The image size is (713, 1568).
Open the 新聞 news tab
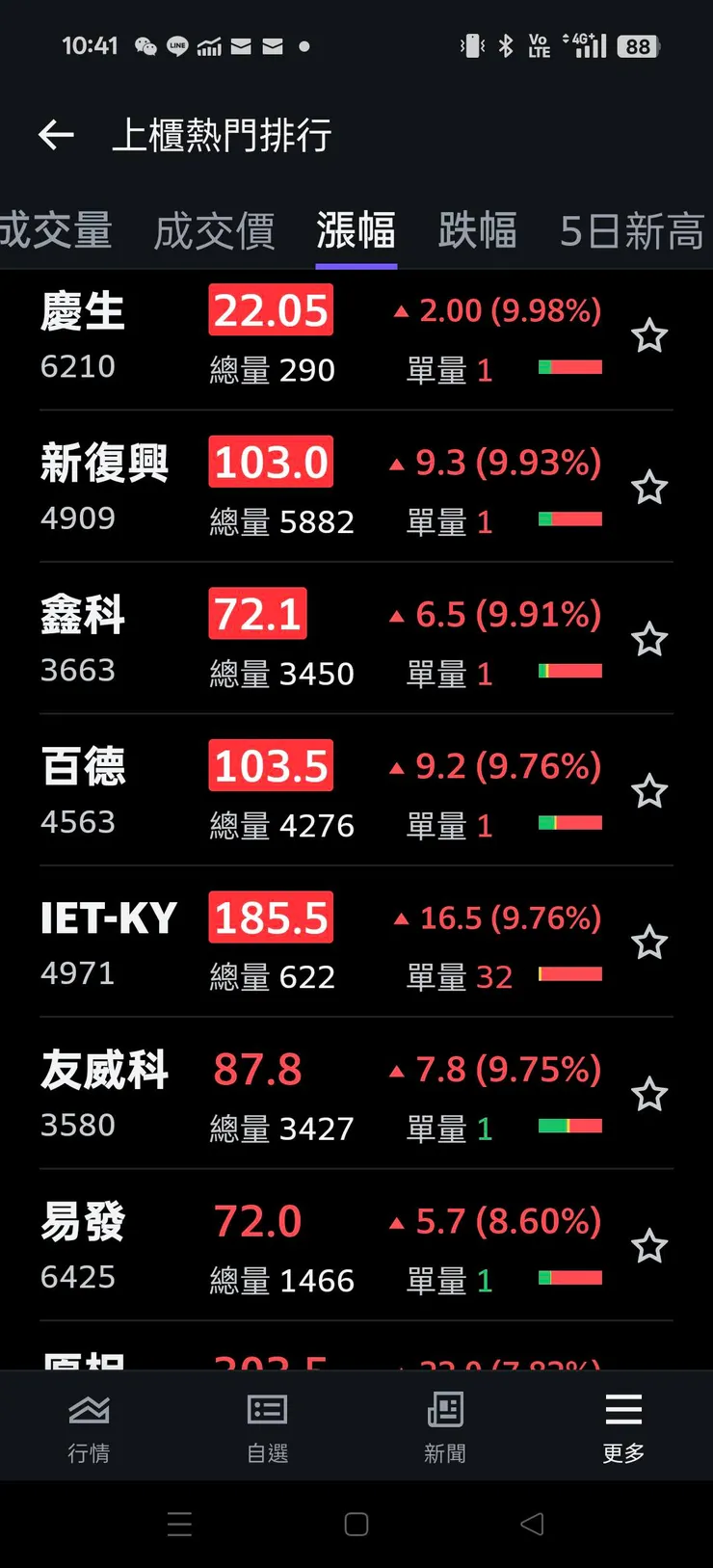445,1426
